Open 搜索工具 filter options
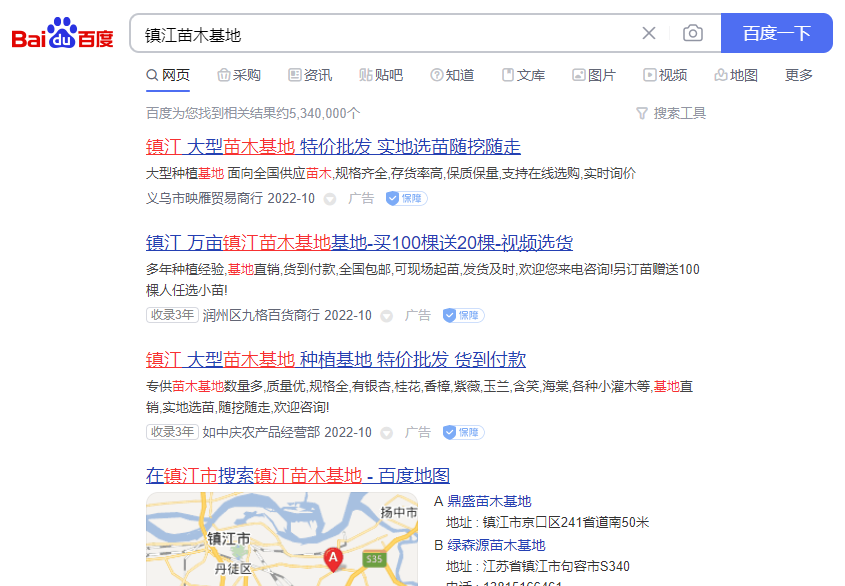The image size is (845, 586). point(671,113)
